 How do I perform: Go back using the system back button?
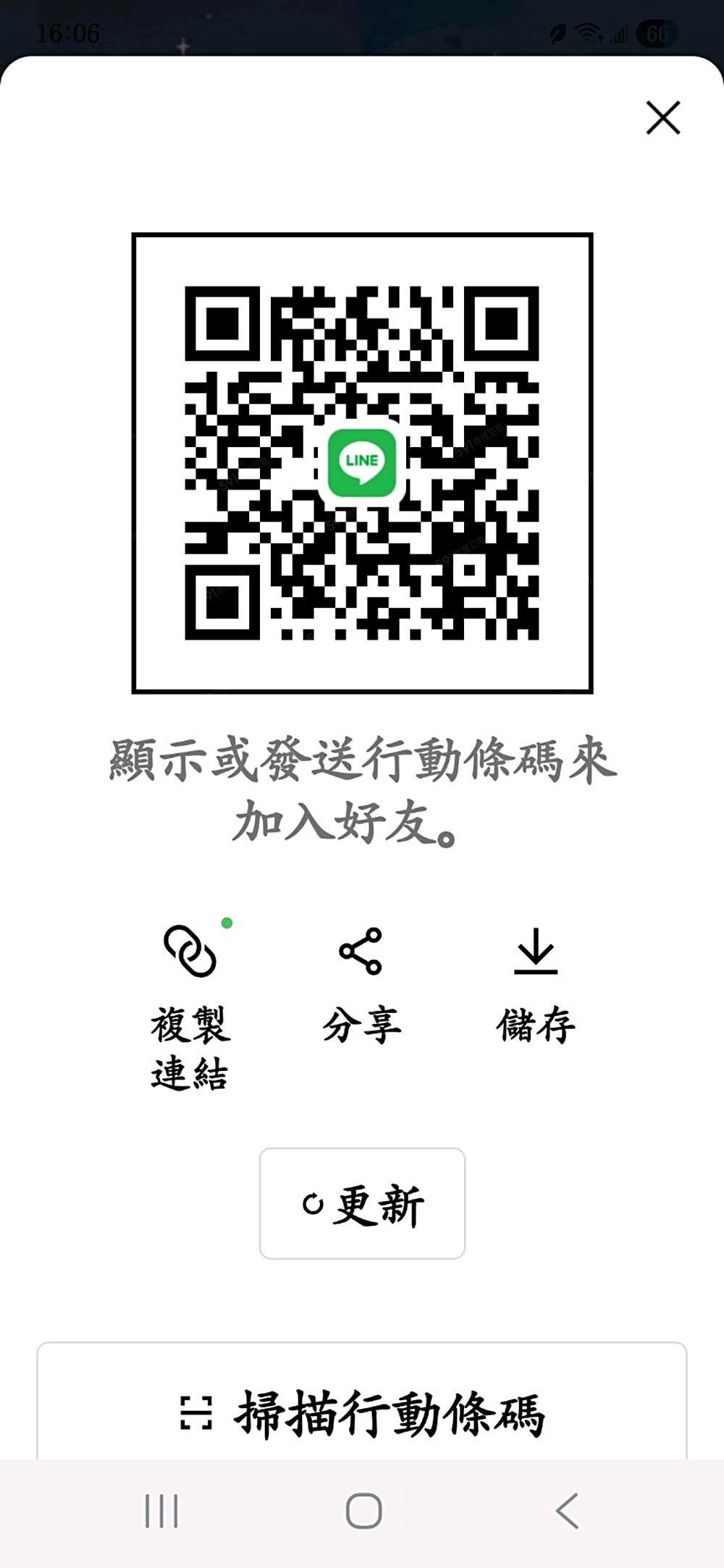(x=567, y=1511)
